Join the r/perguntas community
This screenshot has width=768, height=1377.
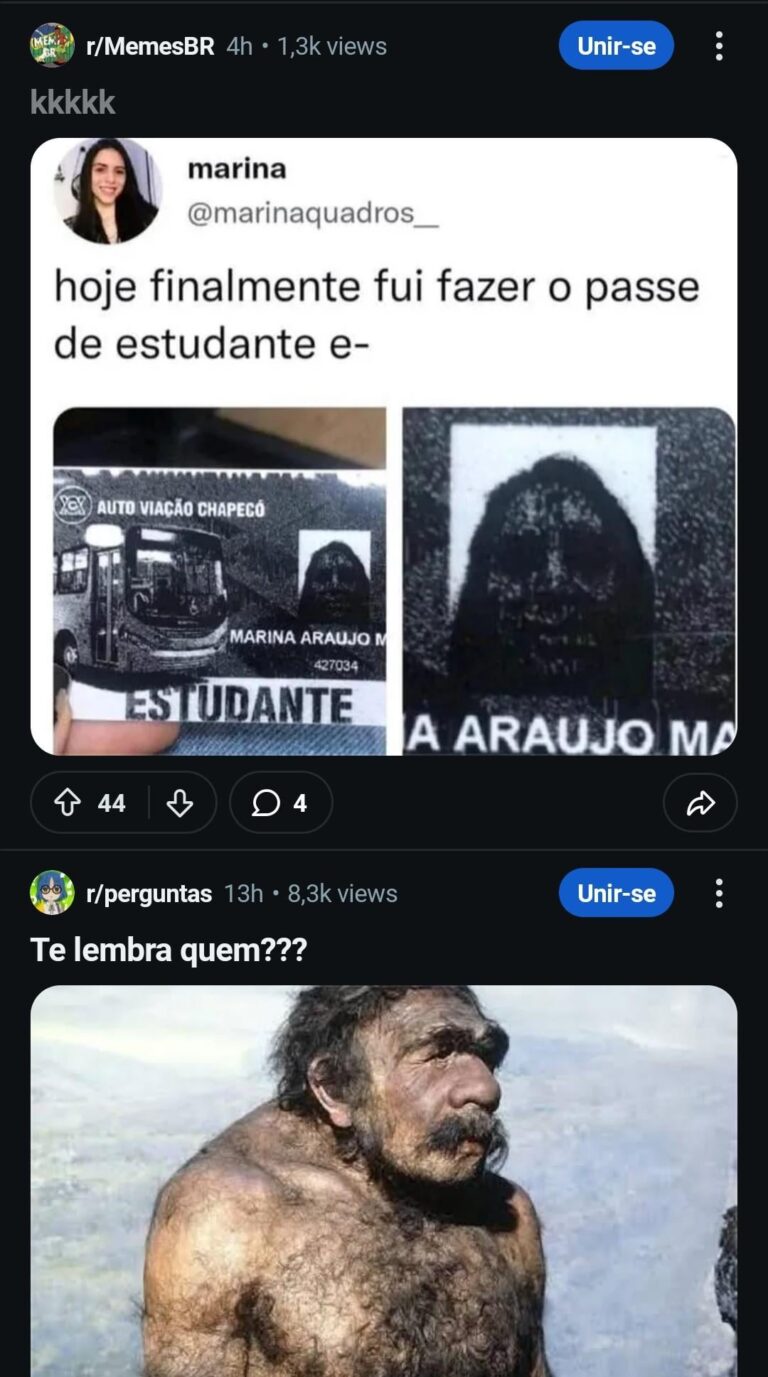(616, 893)
